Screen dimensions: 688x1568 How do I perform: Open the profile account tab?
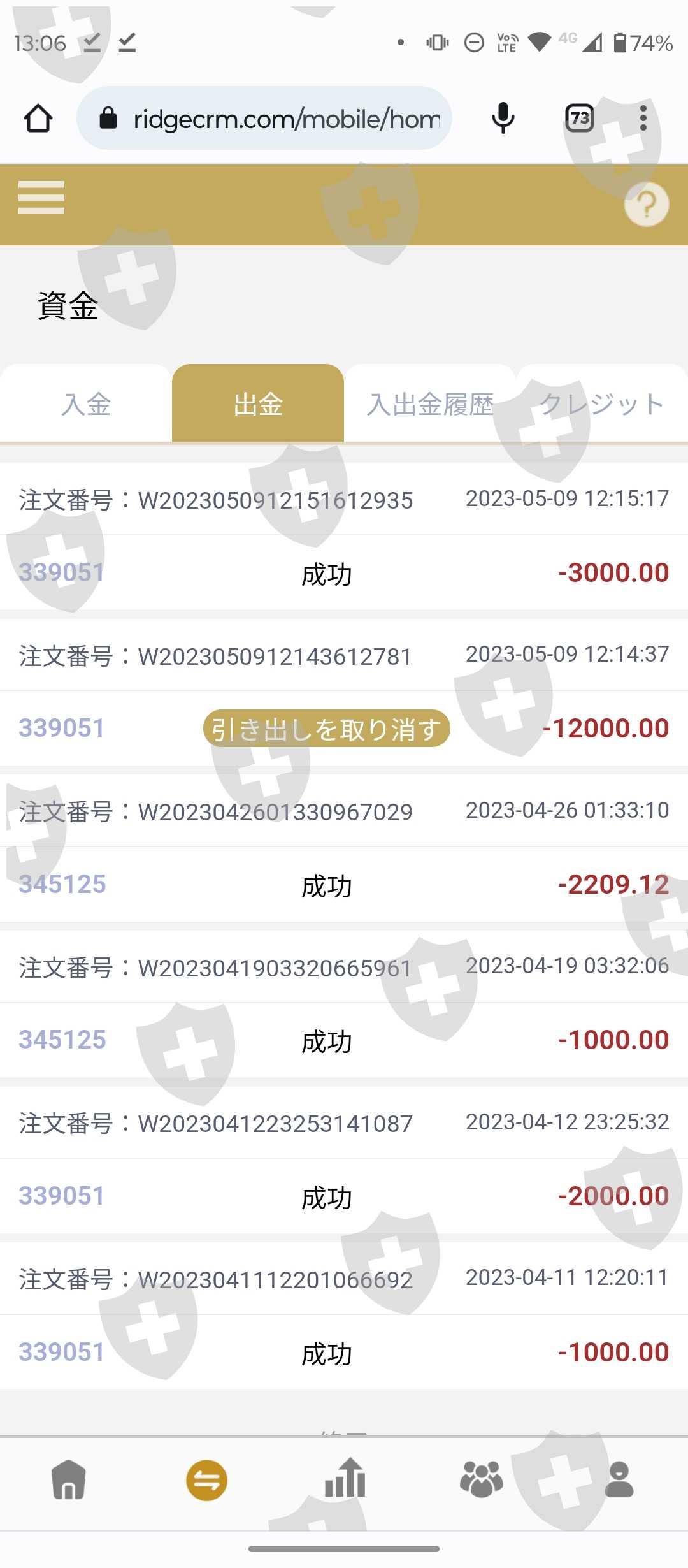point(619,1479)
